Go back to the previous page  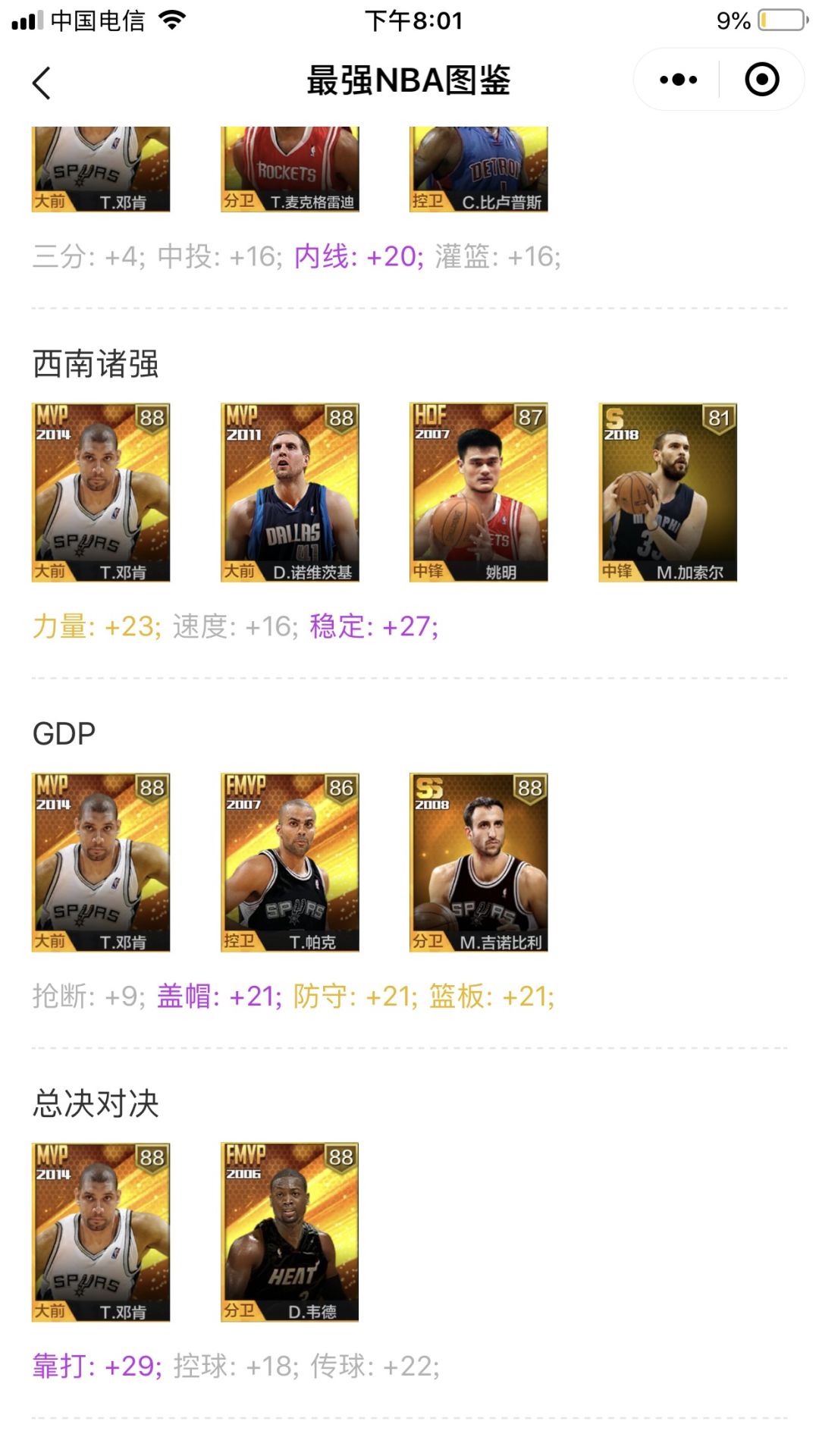click(x=42, y=83)
